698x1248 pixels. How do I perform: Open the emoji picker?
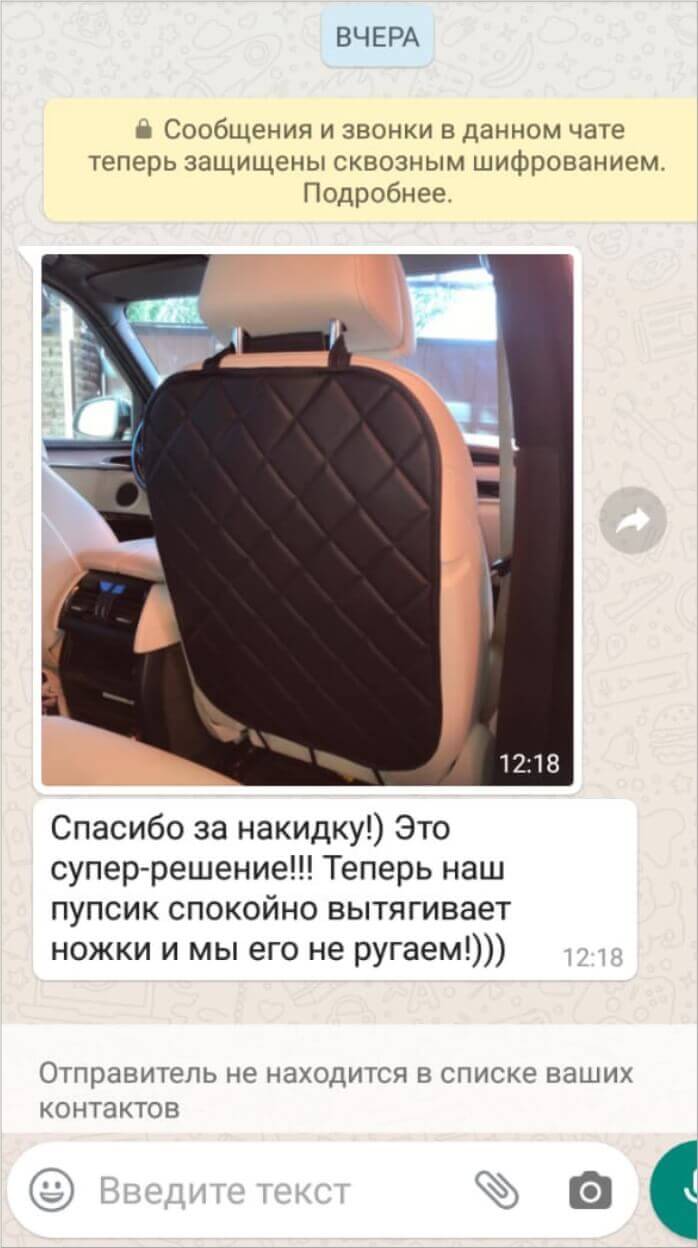[x=52, y=1191]
